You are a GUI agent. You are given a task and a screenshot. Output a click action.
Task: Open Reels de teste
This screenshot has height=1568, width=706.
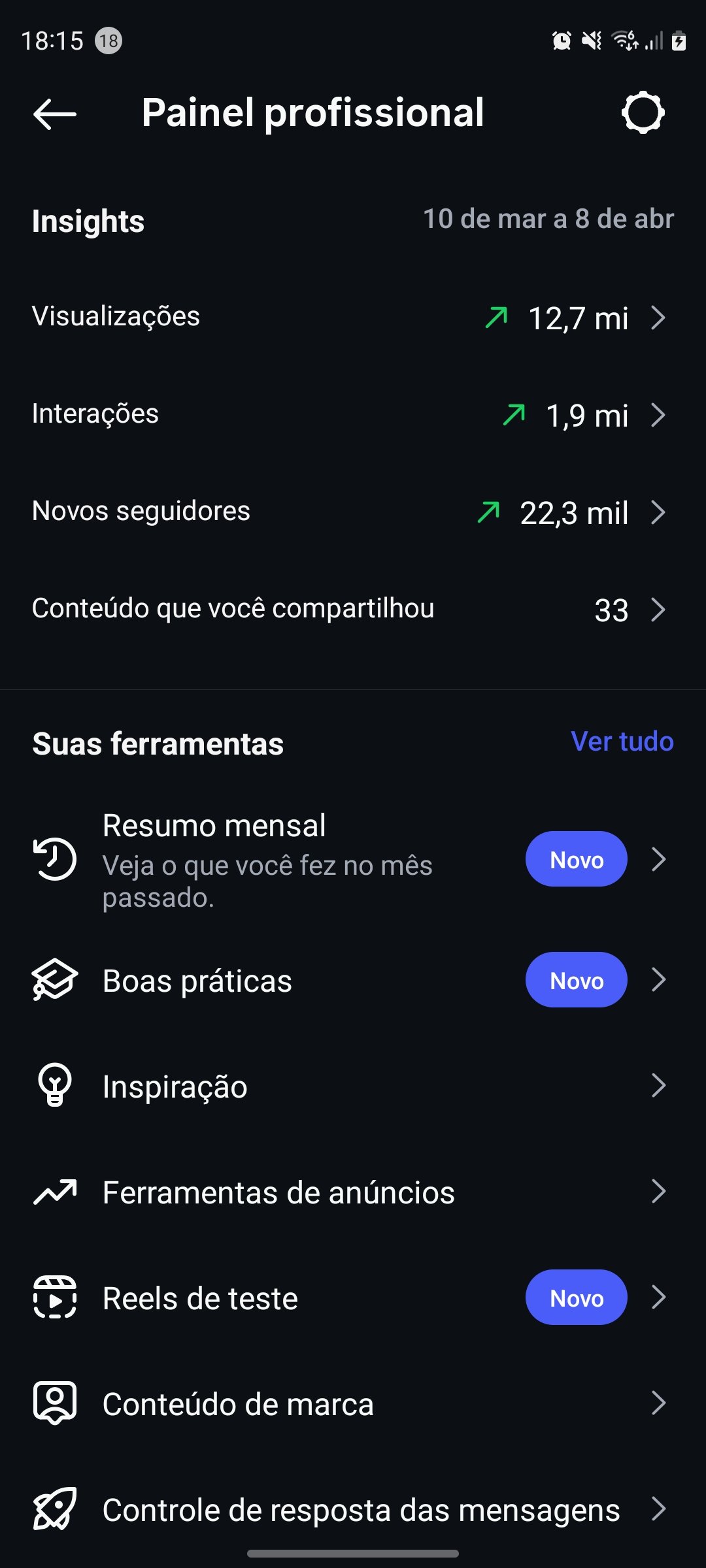(x=353, y=1298)
